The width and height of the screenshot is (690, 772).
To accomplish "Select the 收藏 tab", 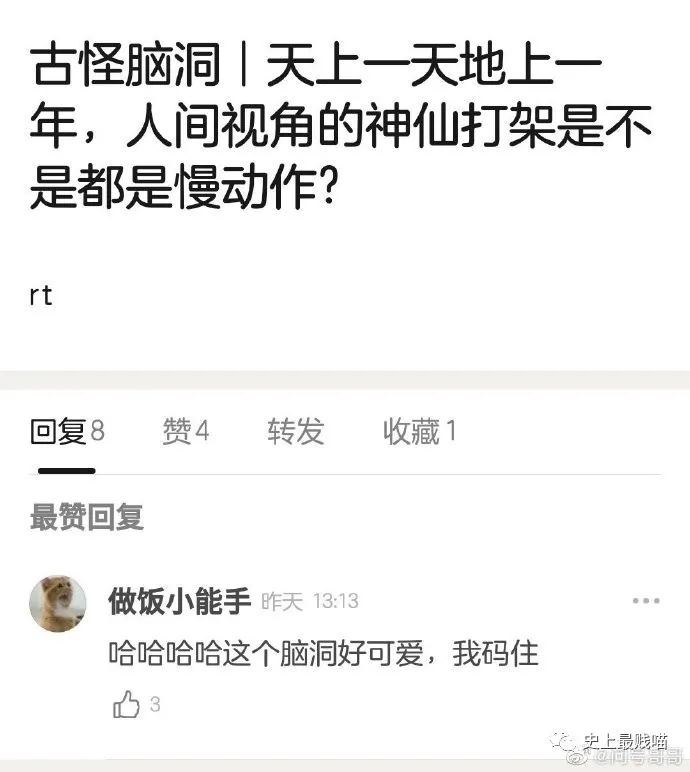I will point(419,432).
